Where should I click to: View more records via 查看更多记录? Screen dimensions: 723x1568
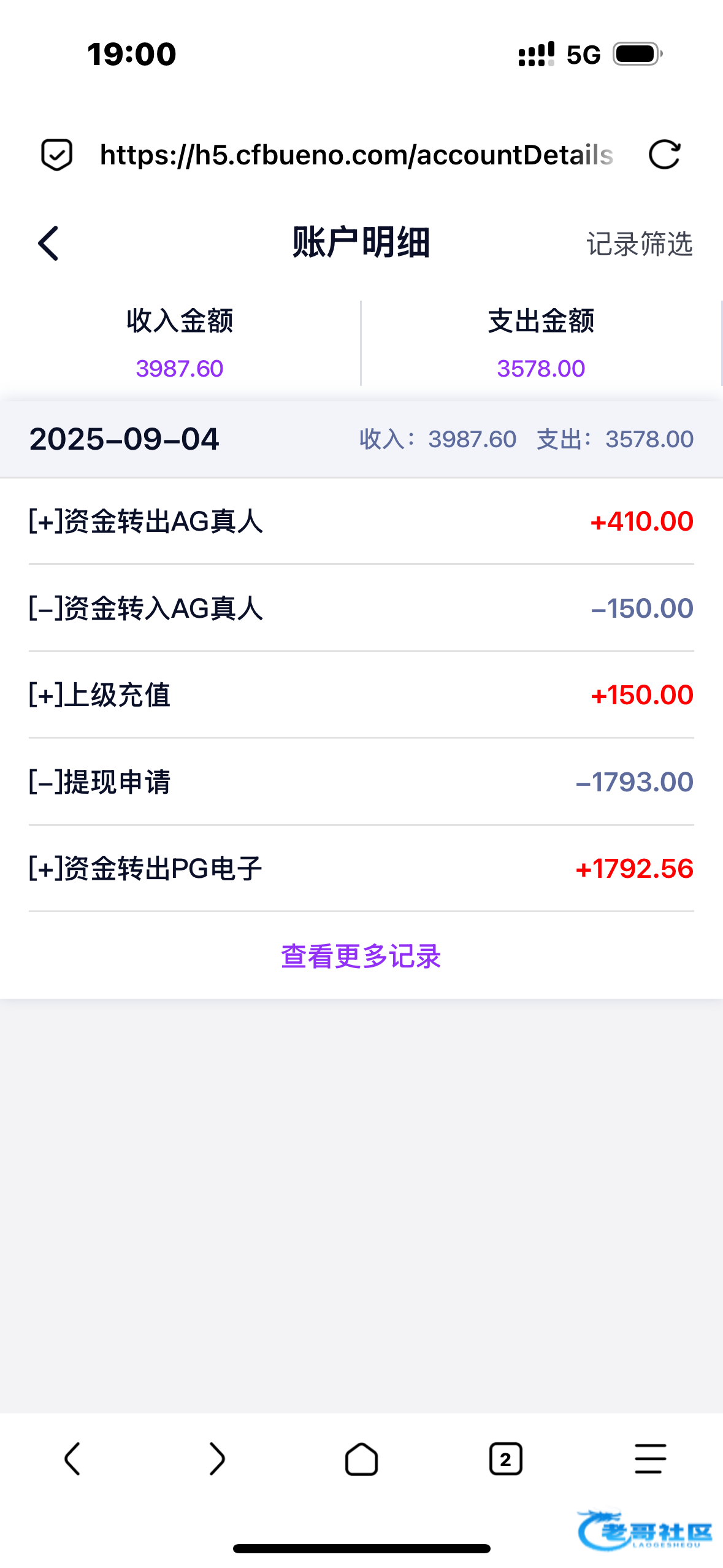pos(361,956)
